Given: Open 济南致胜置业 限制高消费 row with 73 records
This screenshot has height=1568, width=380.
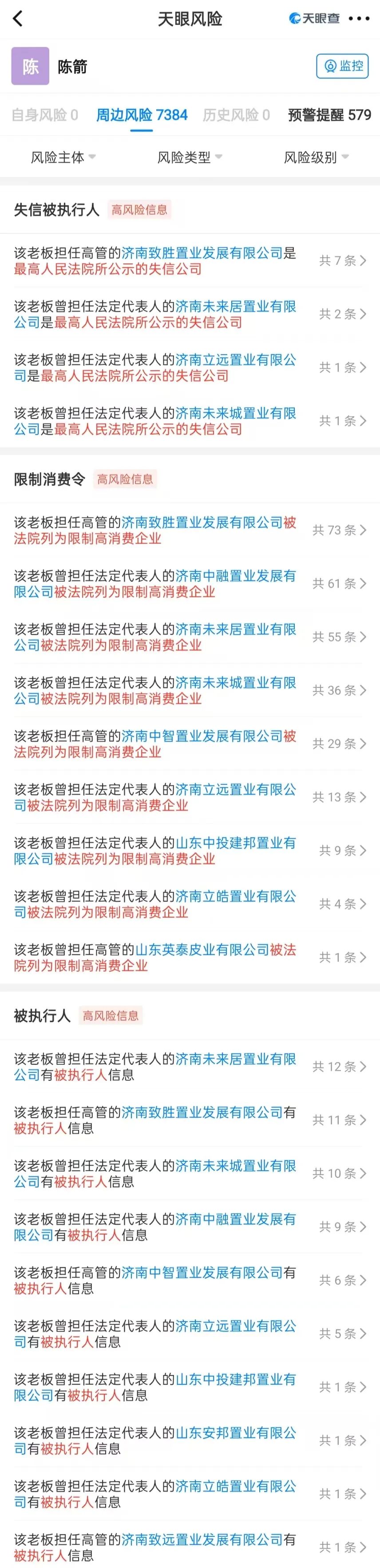Looking at the screenshot, I should [190, 530].
